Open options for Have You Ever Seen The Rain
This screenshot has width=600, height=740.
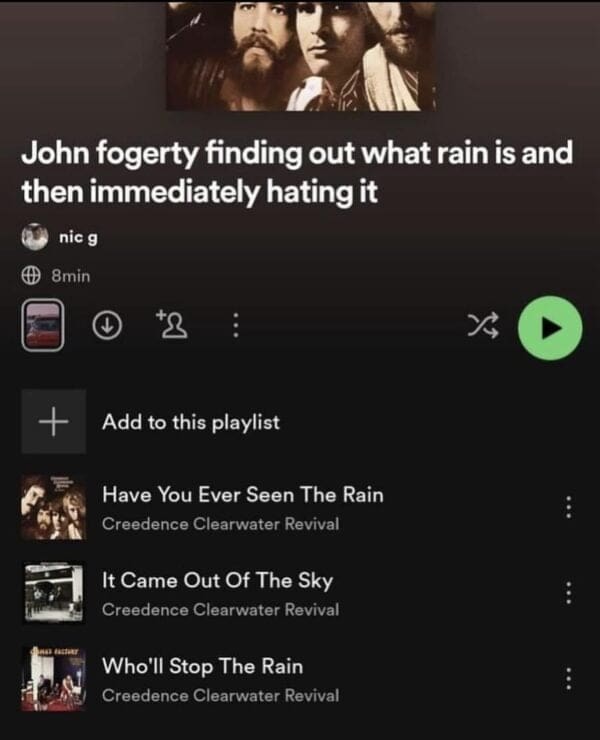(x=568, y=507)
